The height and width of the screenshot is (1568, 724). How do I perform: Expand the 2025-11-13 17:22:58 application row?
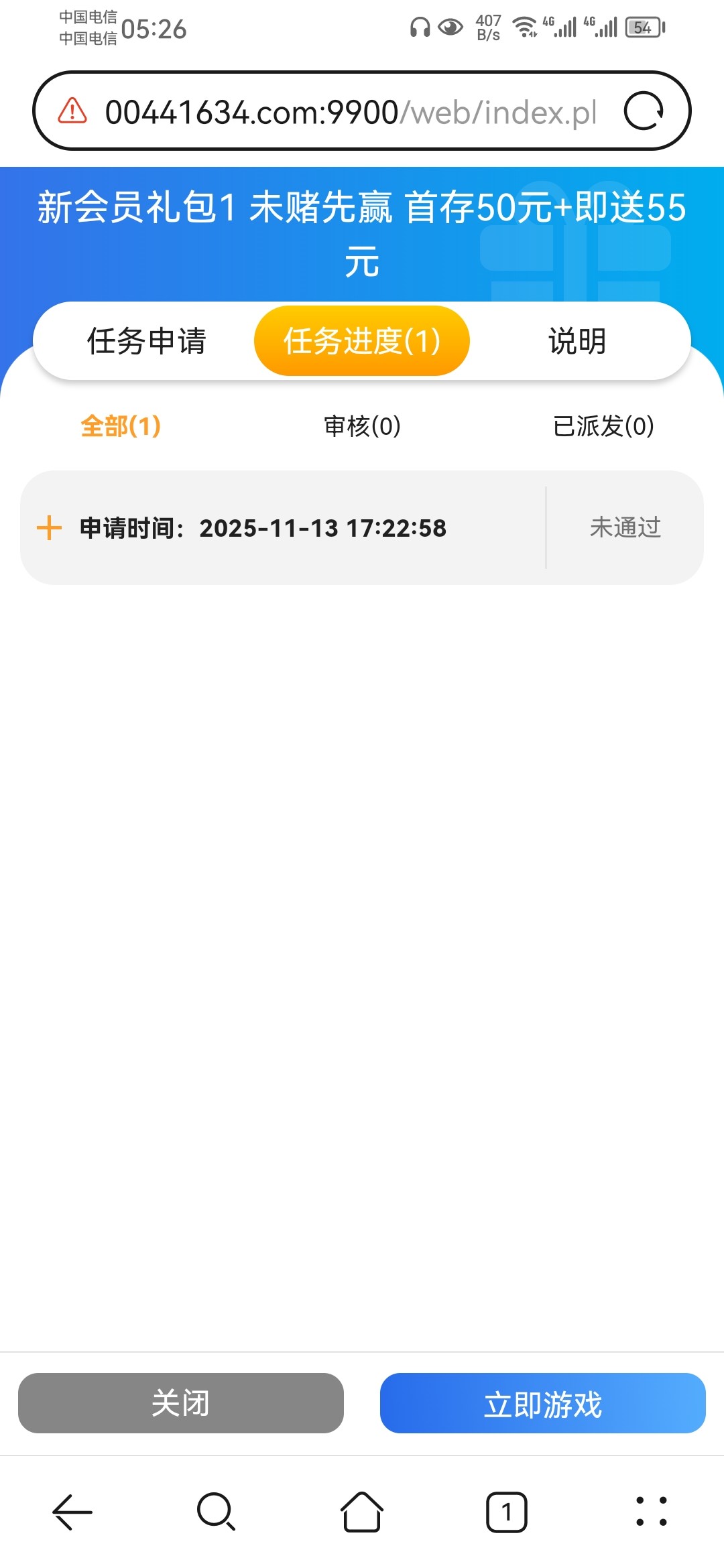tap(49, 528)
